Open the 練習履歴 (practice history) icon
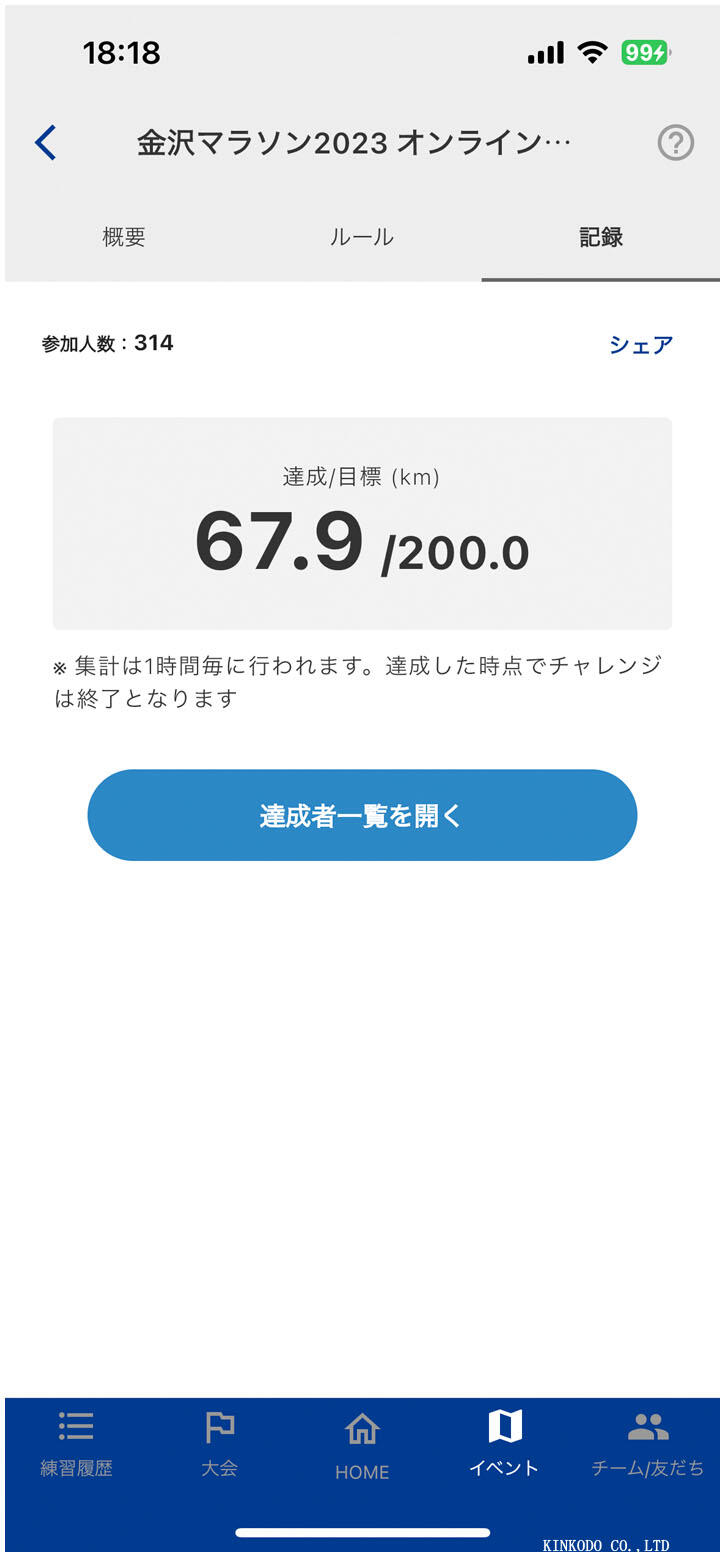725x1558 pixels. (76, 1442)
